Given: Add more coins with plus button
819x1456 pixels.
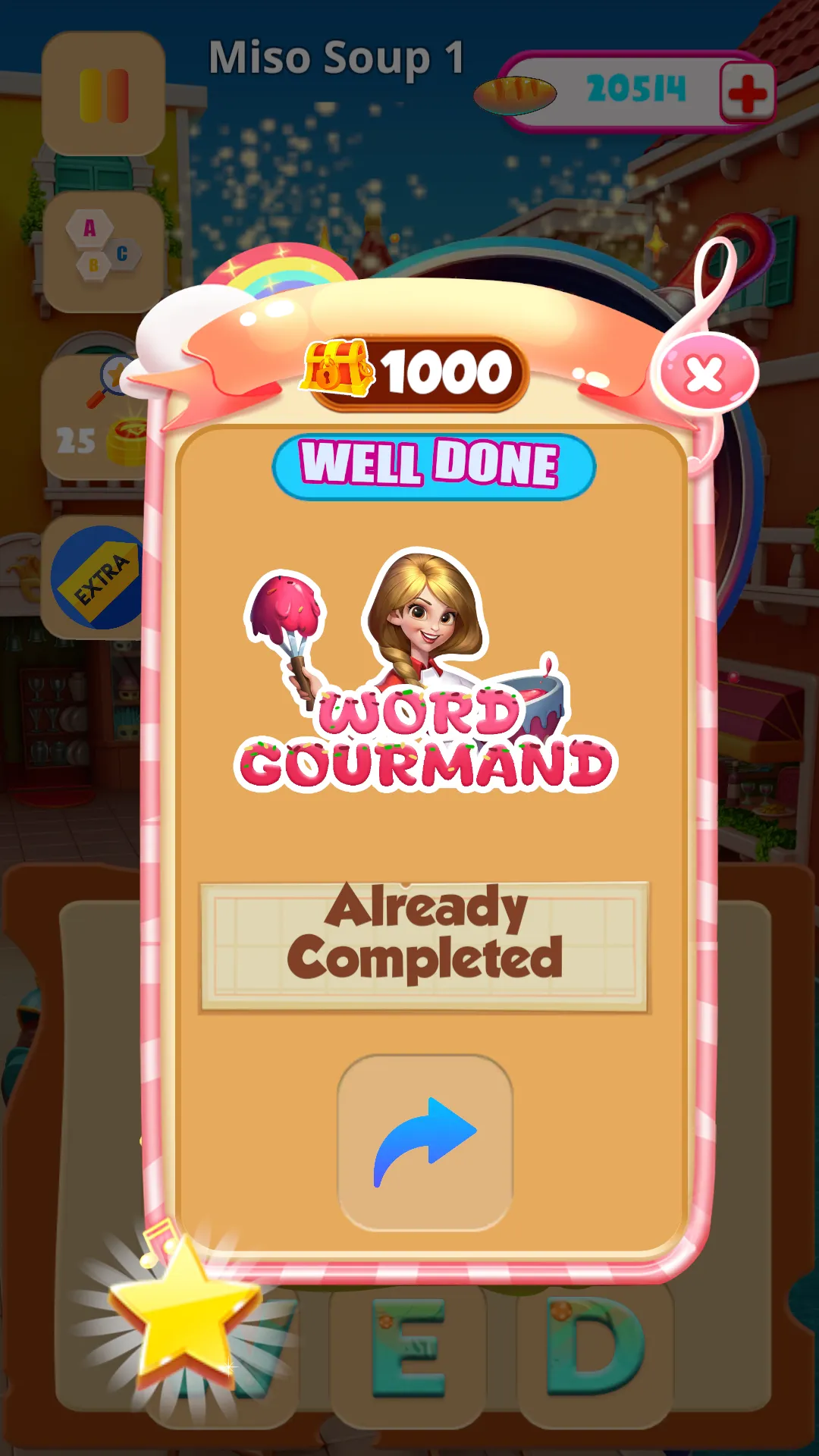Looking at the screenshot, I should [747, 93].
